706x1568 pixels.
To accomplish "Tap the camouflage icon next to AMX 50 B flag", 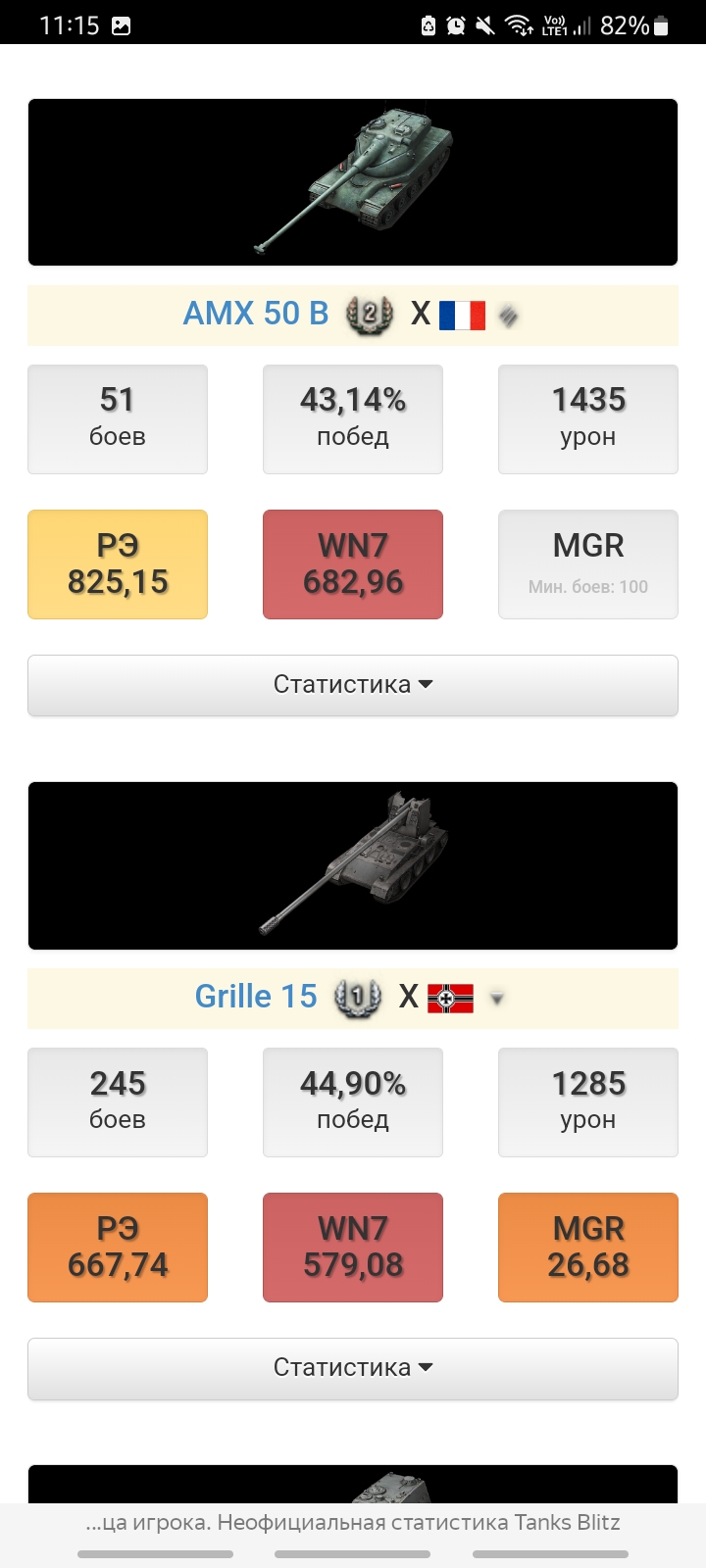I will pyautogui.click(x=508, y=316).
